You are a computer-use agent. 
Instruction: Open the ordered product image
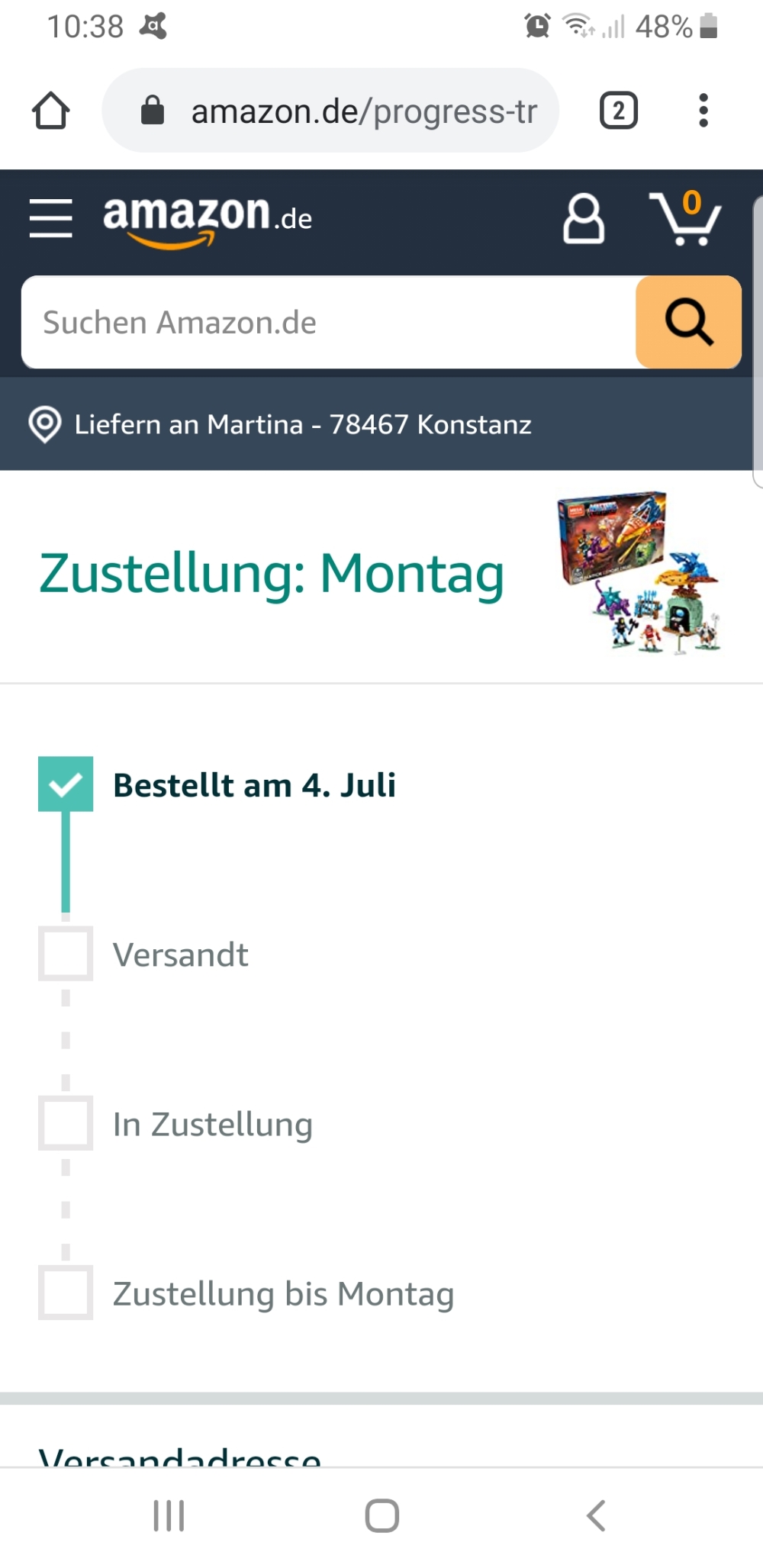point(639,573)
